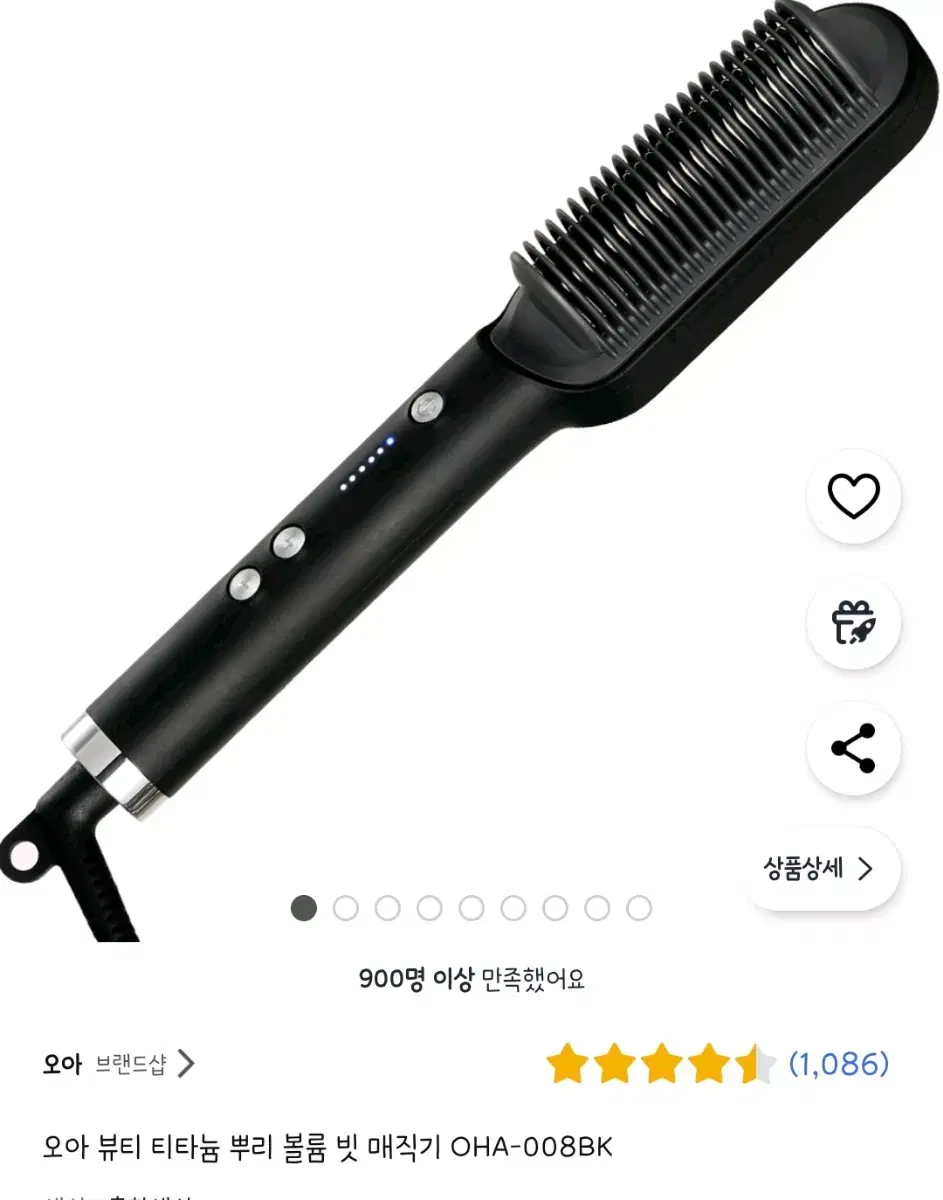Viewport: 943px width, 1200px height.
Task: Share this product
Action: point(853,748)
